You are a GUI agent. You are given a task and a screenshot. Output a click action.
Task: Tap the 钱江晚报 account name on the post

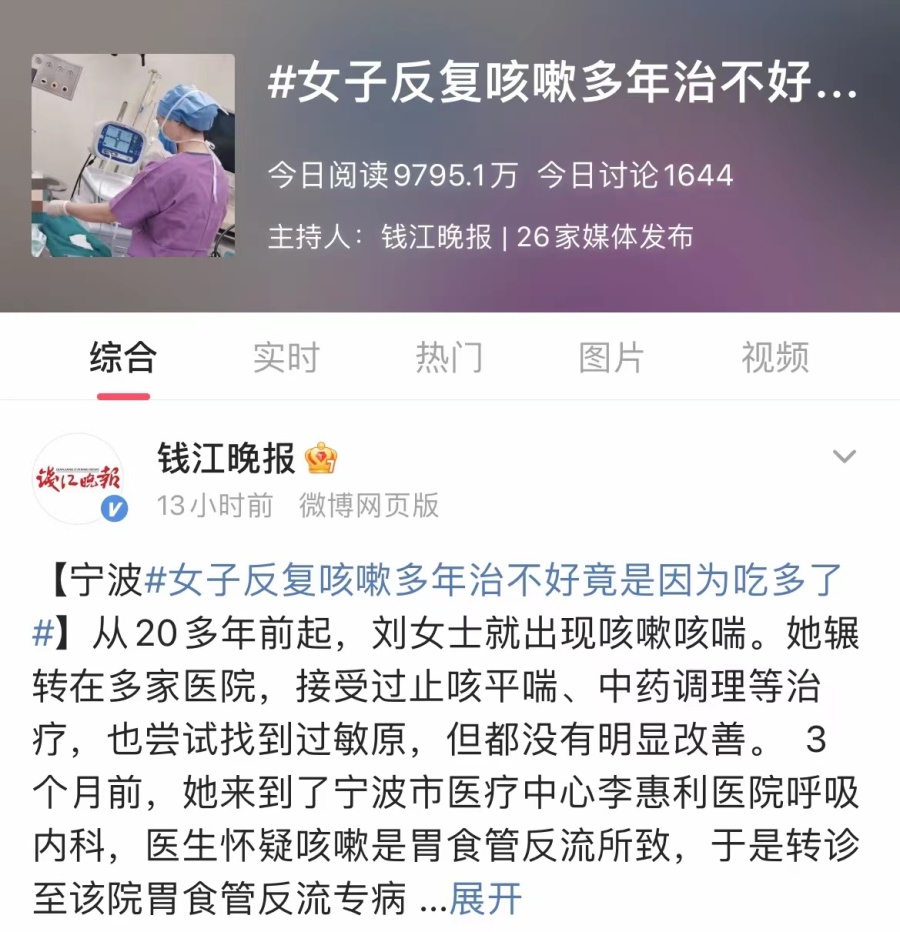[x=226, y=458]
